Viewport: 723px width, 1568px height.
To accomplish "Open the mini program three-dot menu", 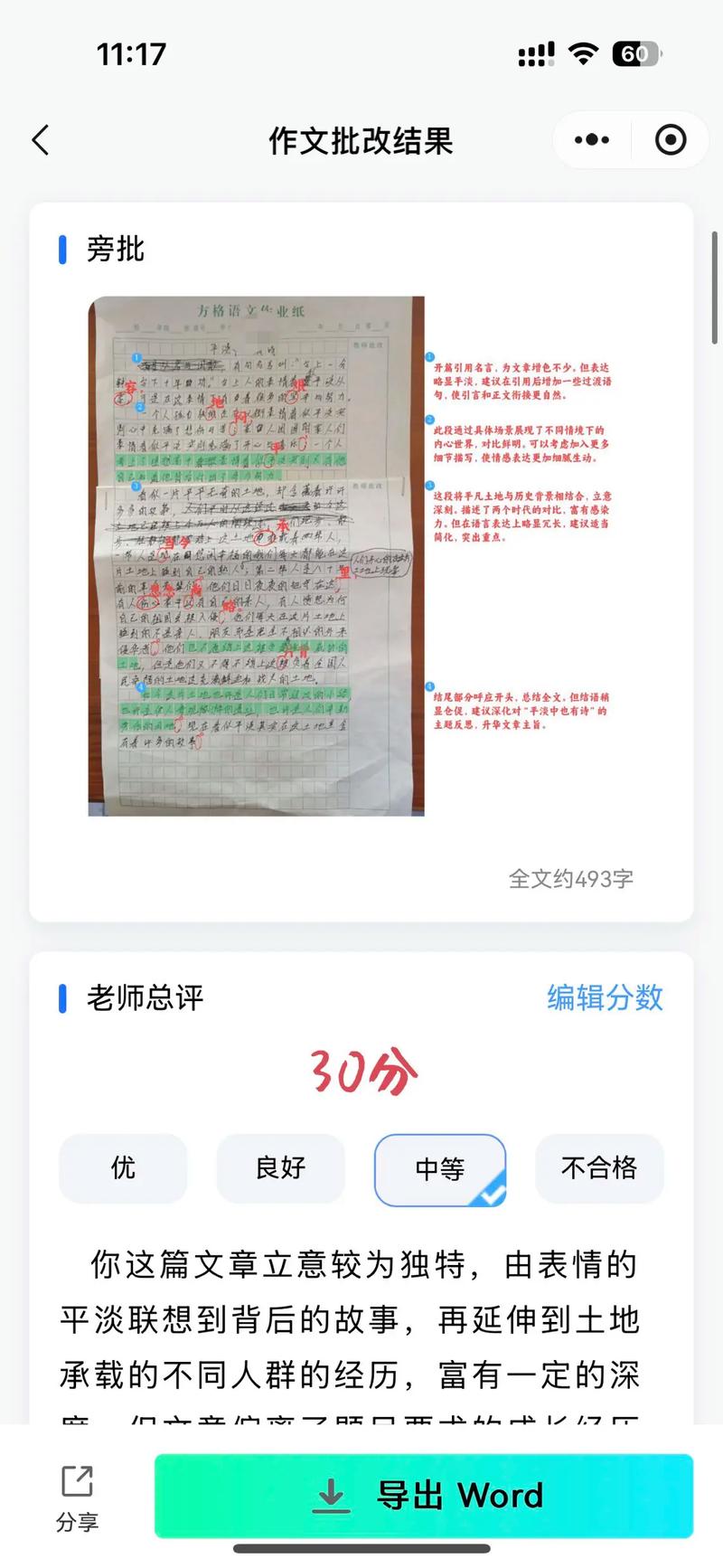I will coord(592,140).
